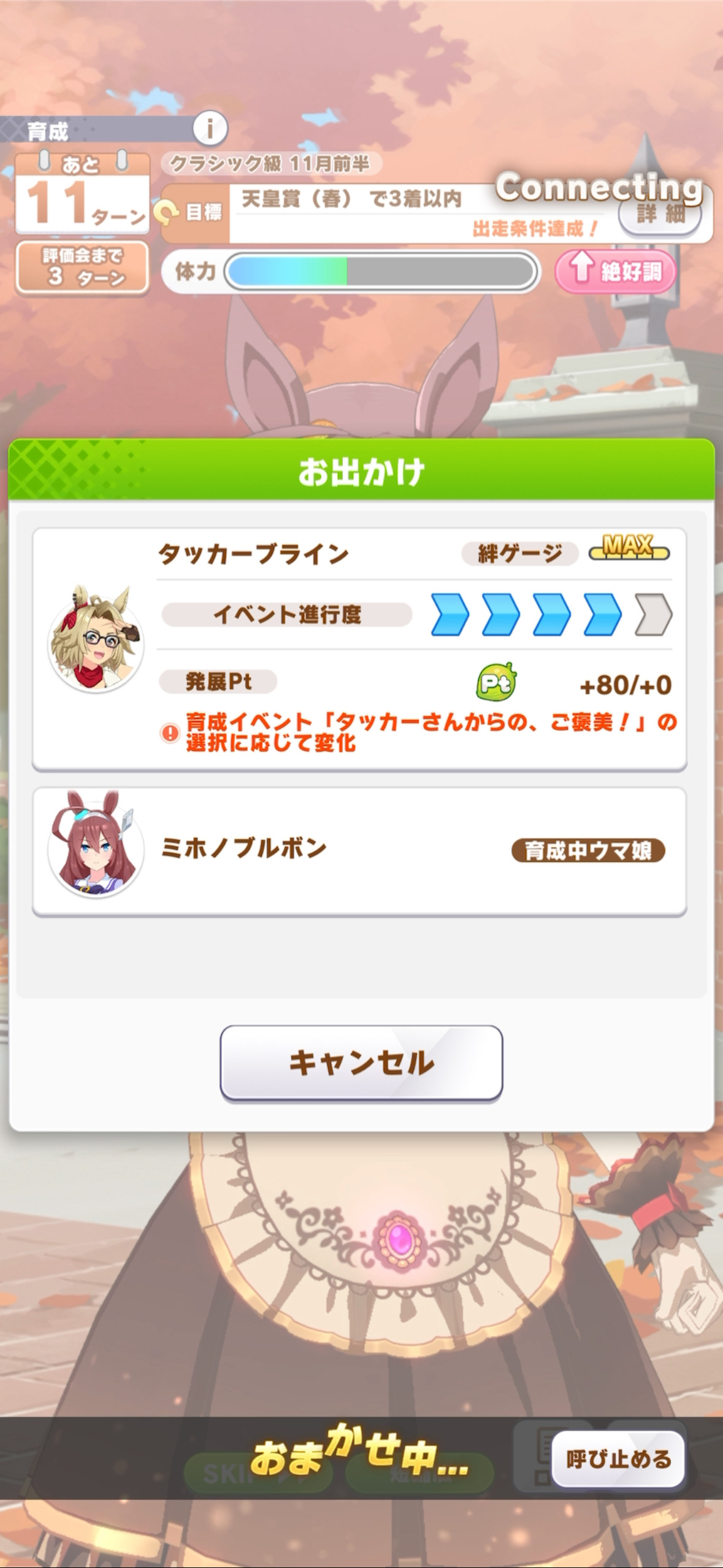Choose ミホノブルボン for the outing
Screen dimensions: 723x1568
[359, 851]
